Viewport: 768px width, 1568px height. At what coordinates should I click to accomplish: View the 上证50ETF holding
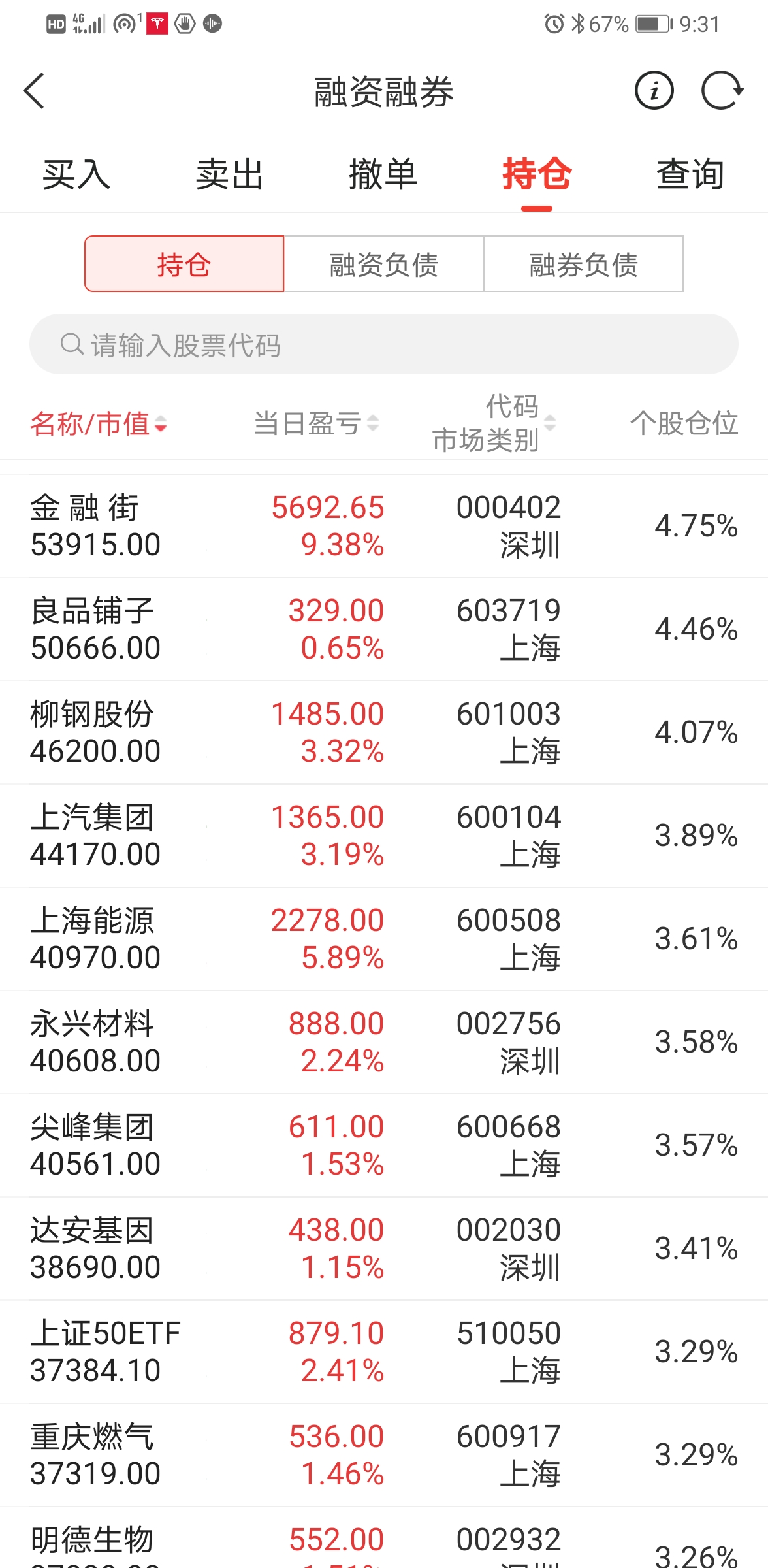pos(384,1352)
